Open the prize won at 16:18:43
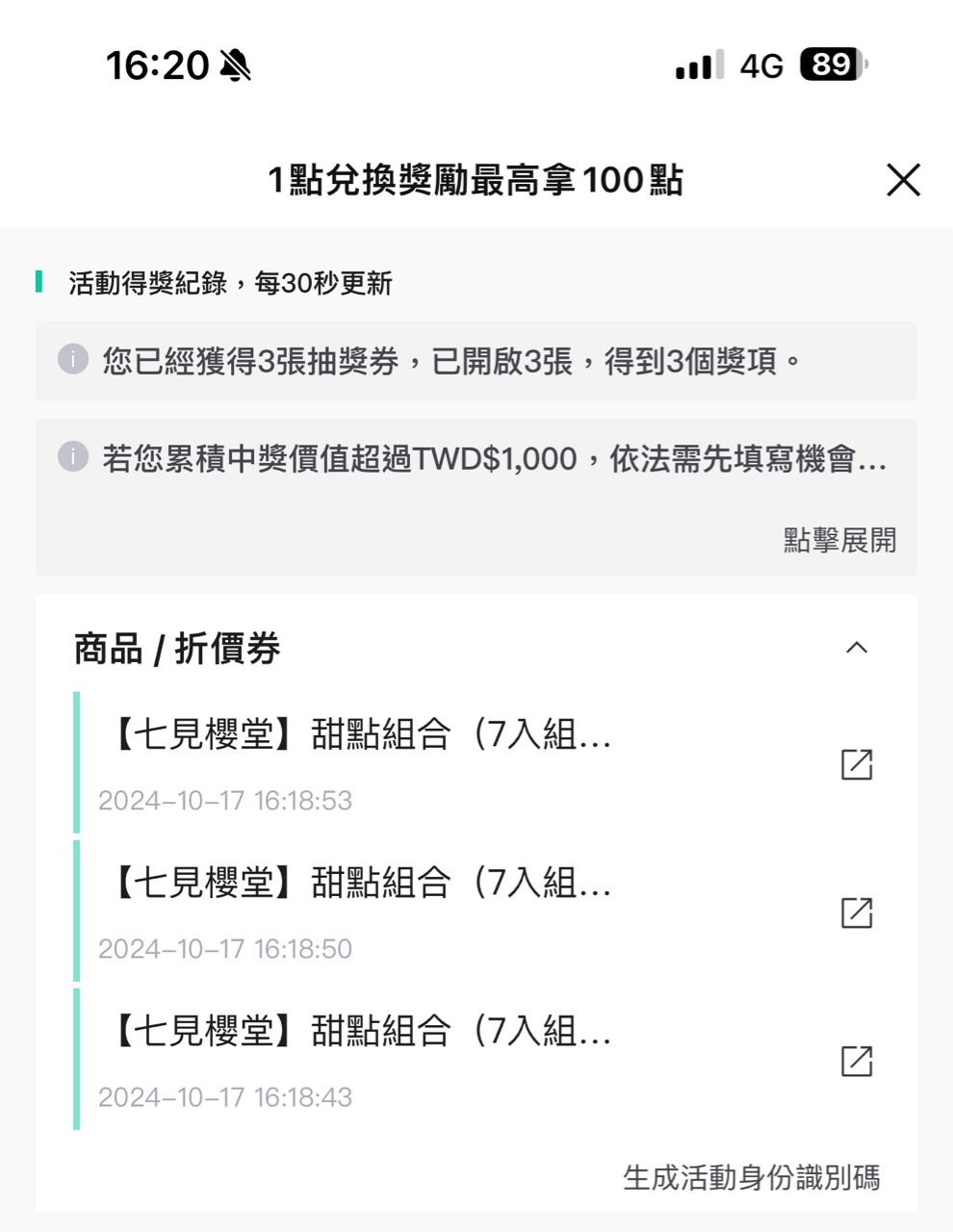953x1232 pixels. [x=856, y=1061]
